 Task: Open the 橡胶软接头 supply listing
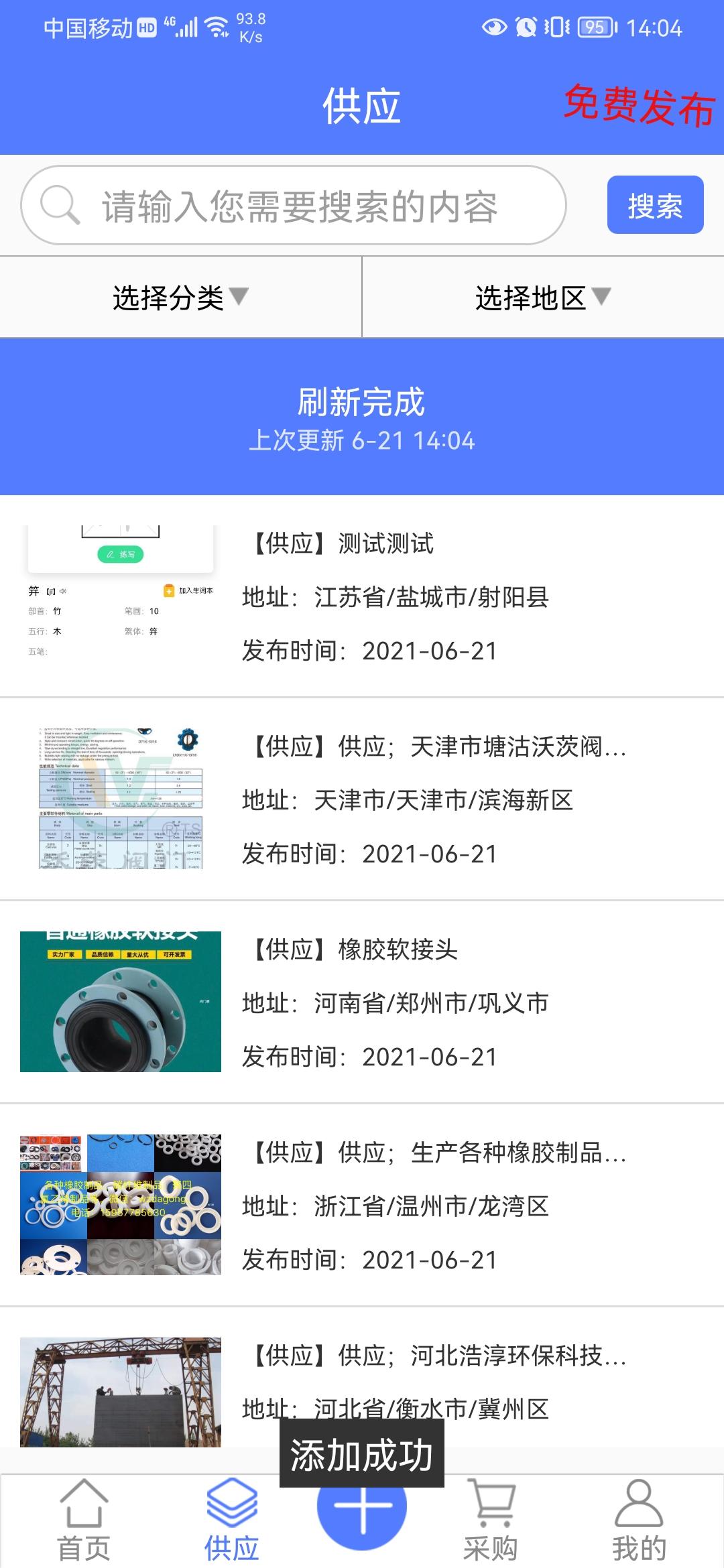(x=362, y=1002)
